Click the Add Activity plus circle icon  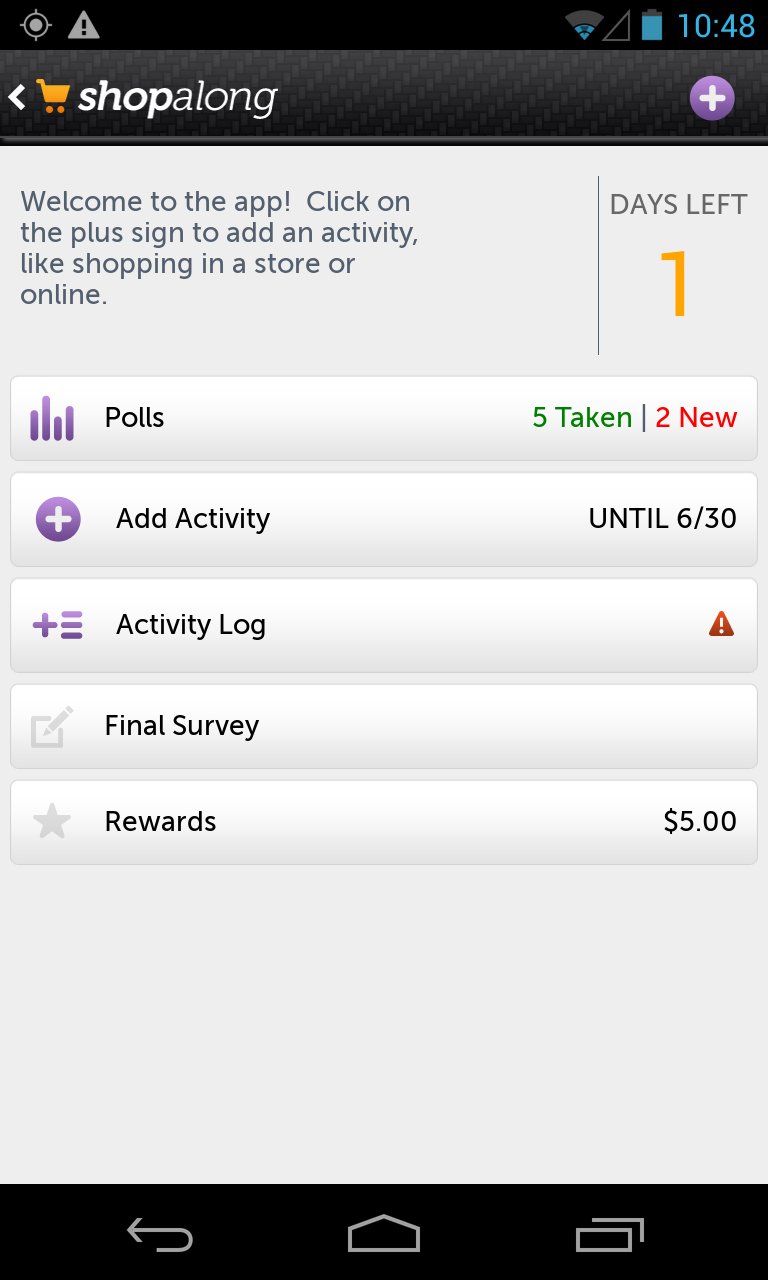coord(57,519)
